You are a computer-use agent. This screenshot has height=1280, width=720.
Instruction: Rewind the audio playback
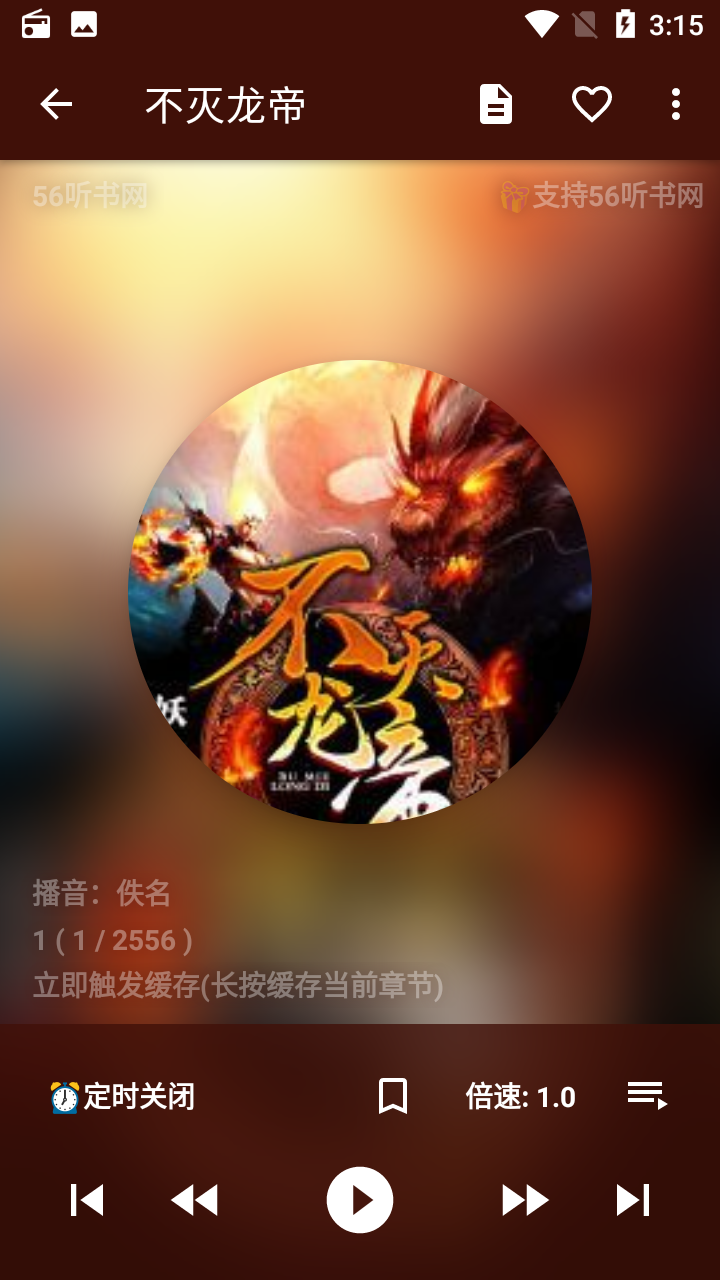195,1200
